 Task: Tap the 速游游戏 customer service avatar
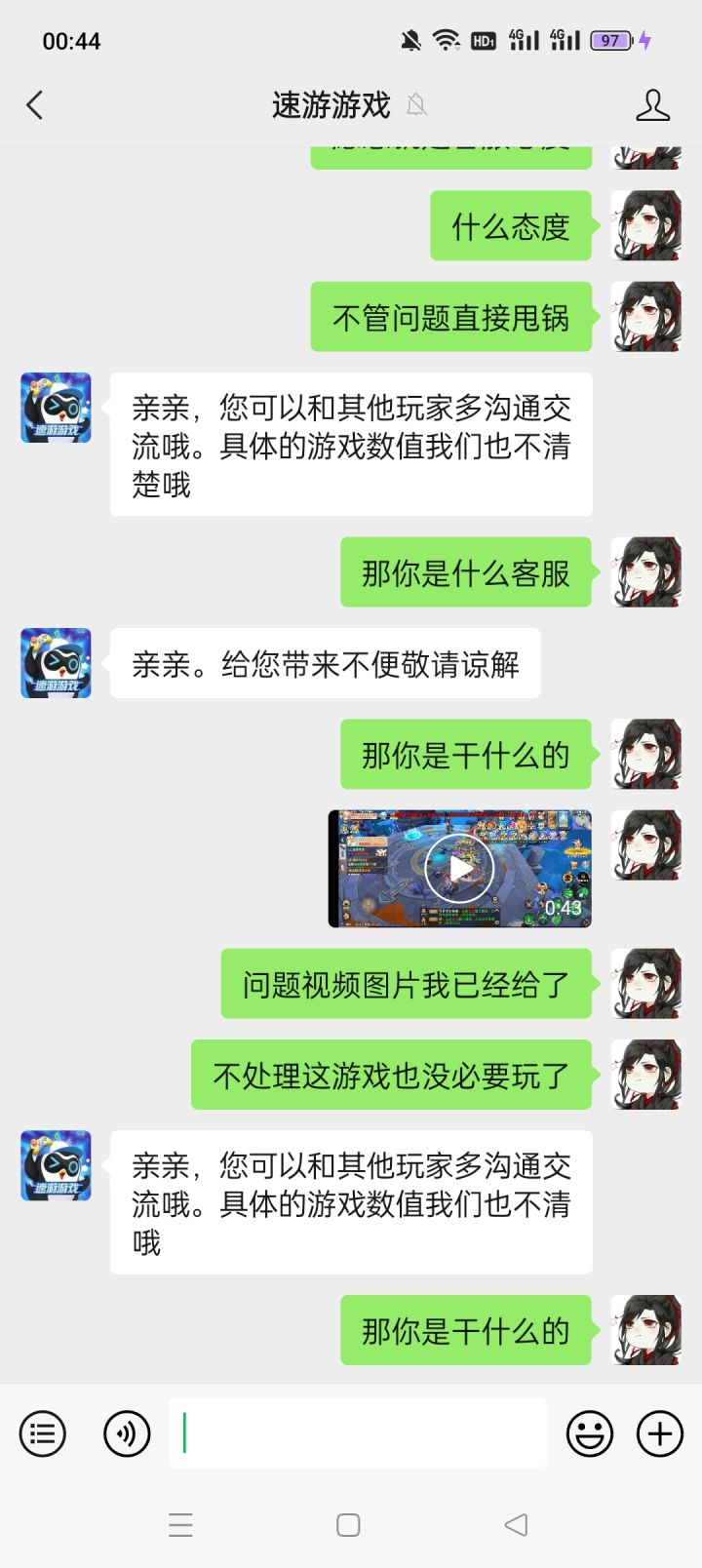(x=56, y=408)
